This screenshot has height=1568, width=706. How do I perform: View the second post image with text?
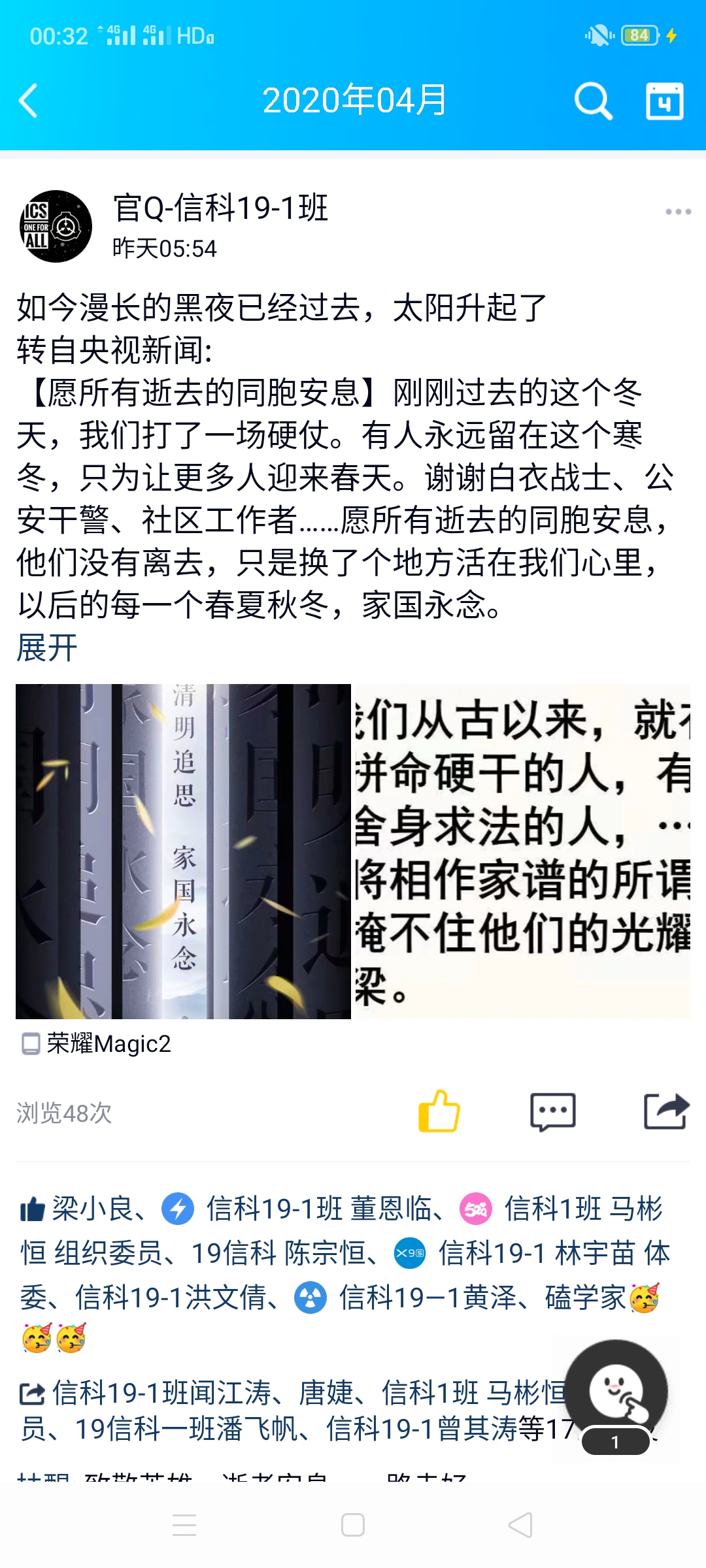tap(522, 851)
